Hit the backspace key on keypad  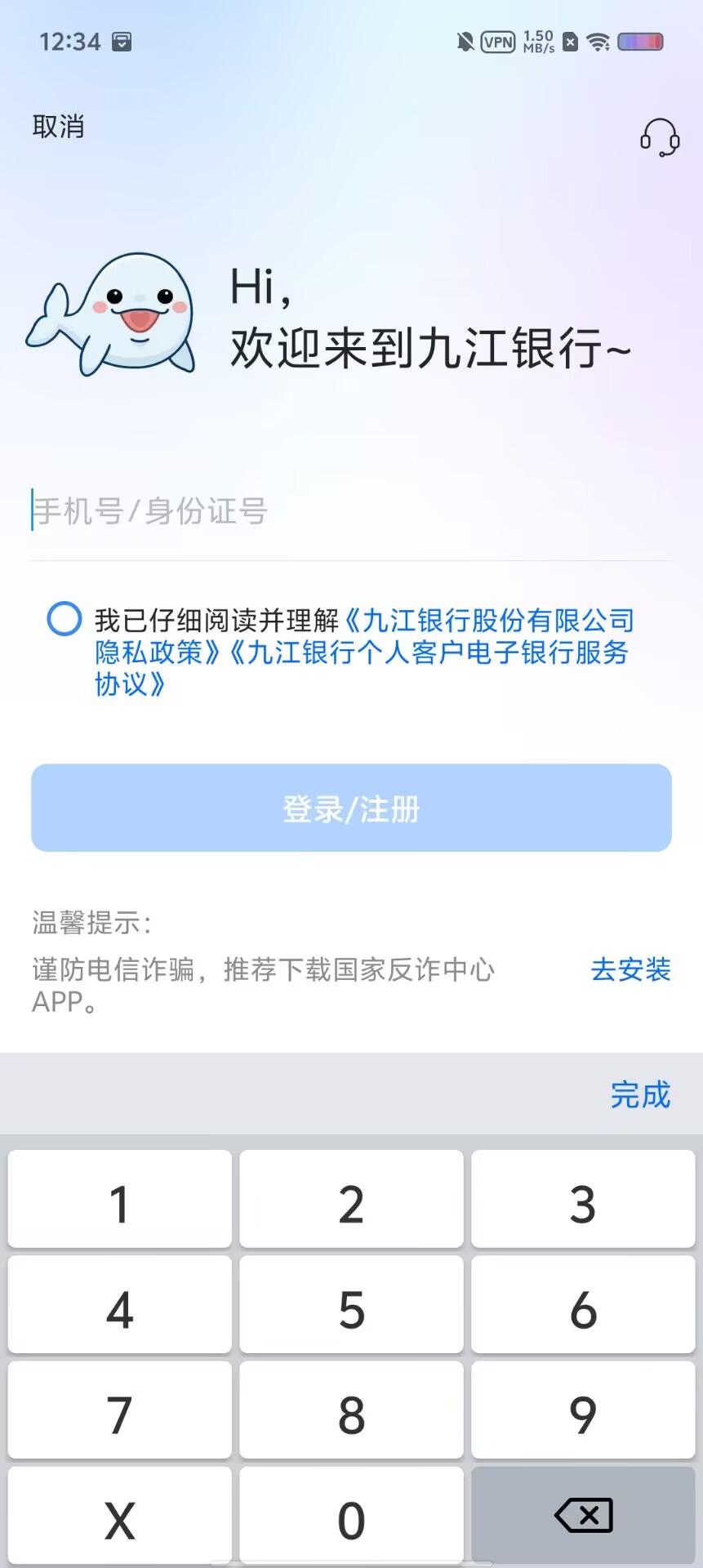583,1516
